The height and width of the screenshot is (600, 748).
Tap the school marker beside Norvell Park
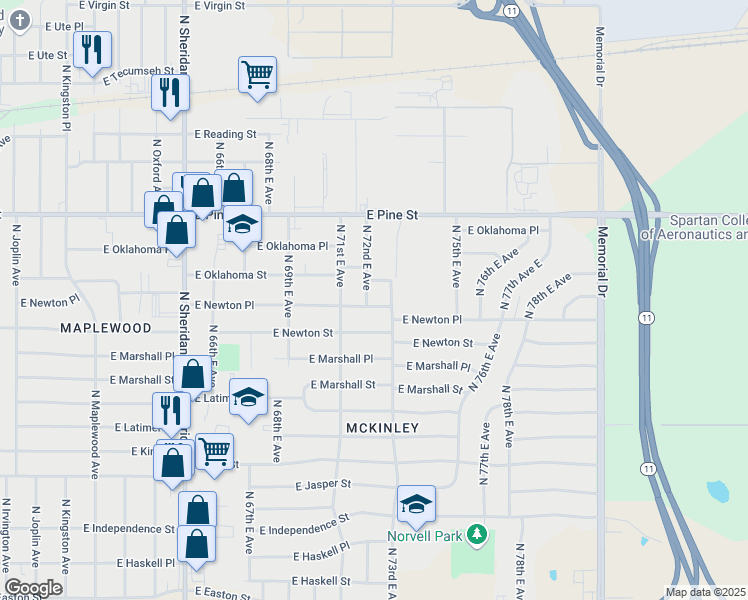[x=416, y=504]
